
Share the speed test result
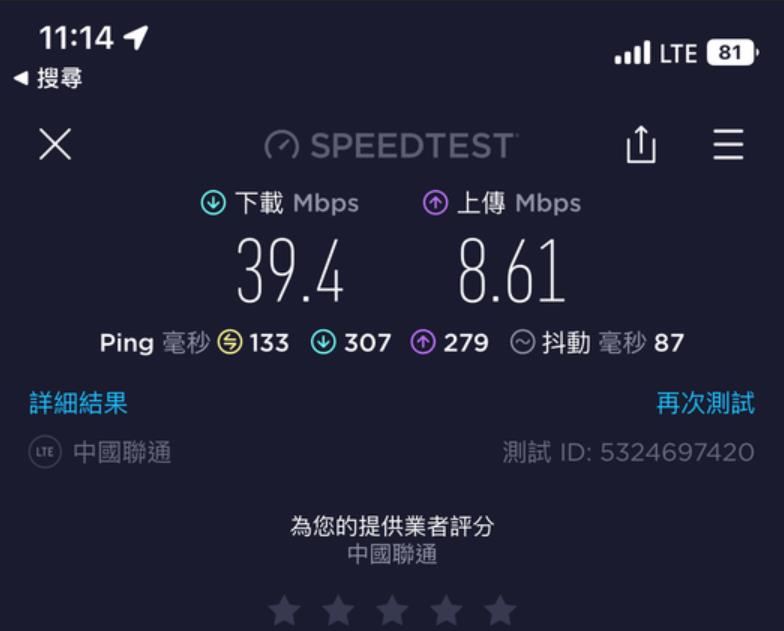pyautogui.click(x=641, y=145)
